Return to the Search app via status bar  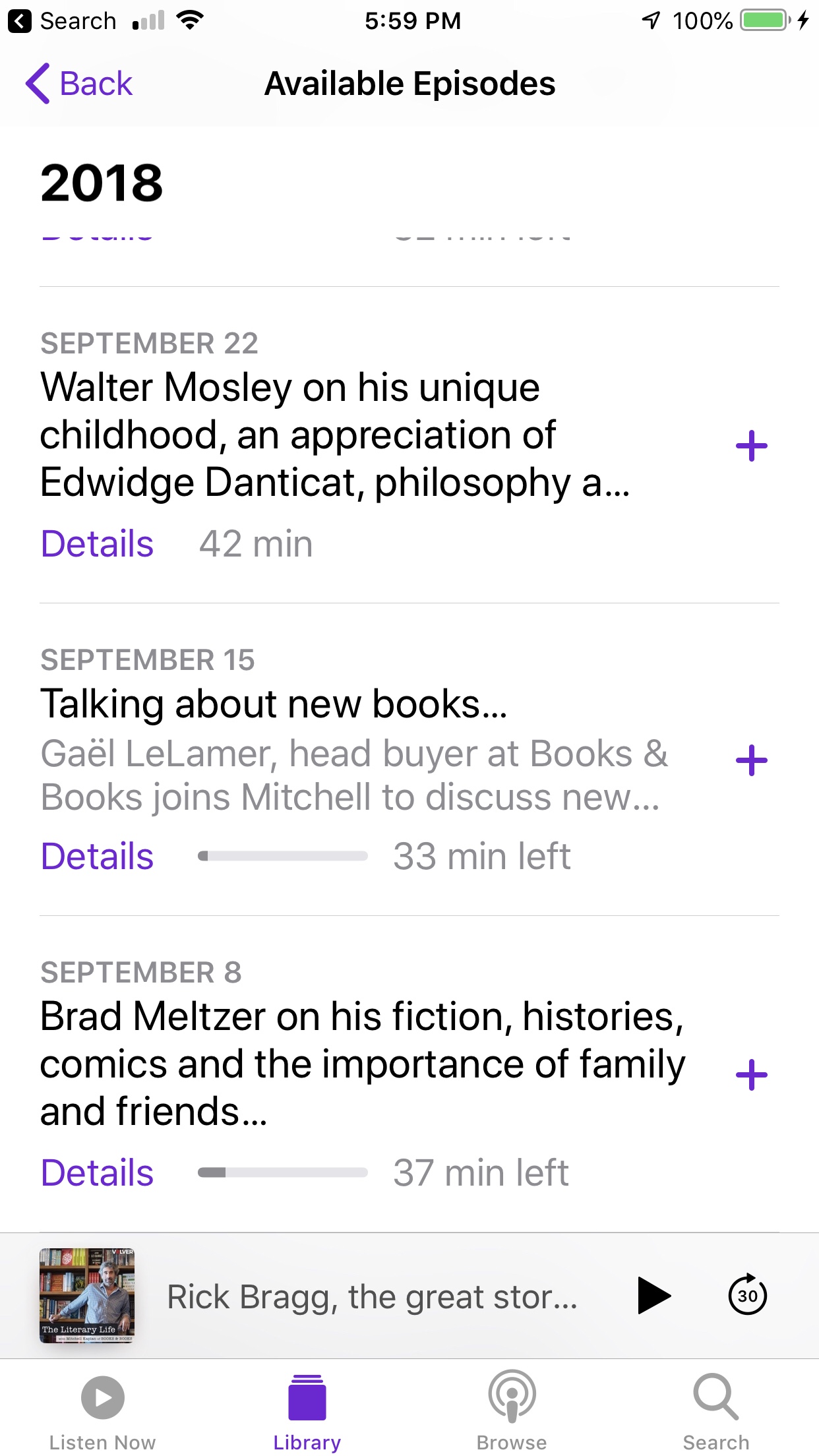pyautogui.click(x=63, y=21)
